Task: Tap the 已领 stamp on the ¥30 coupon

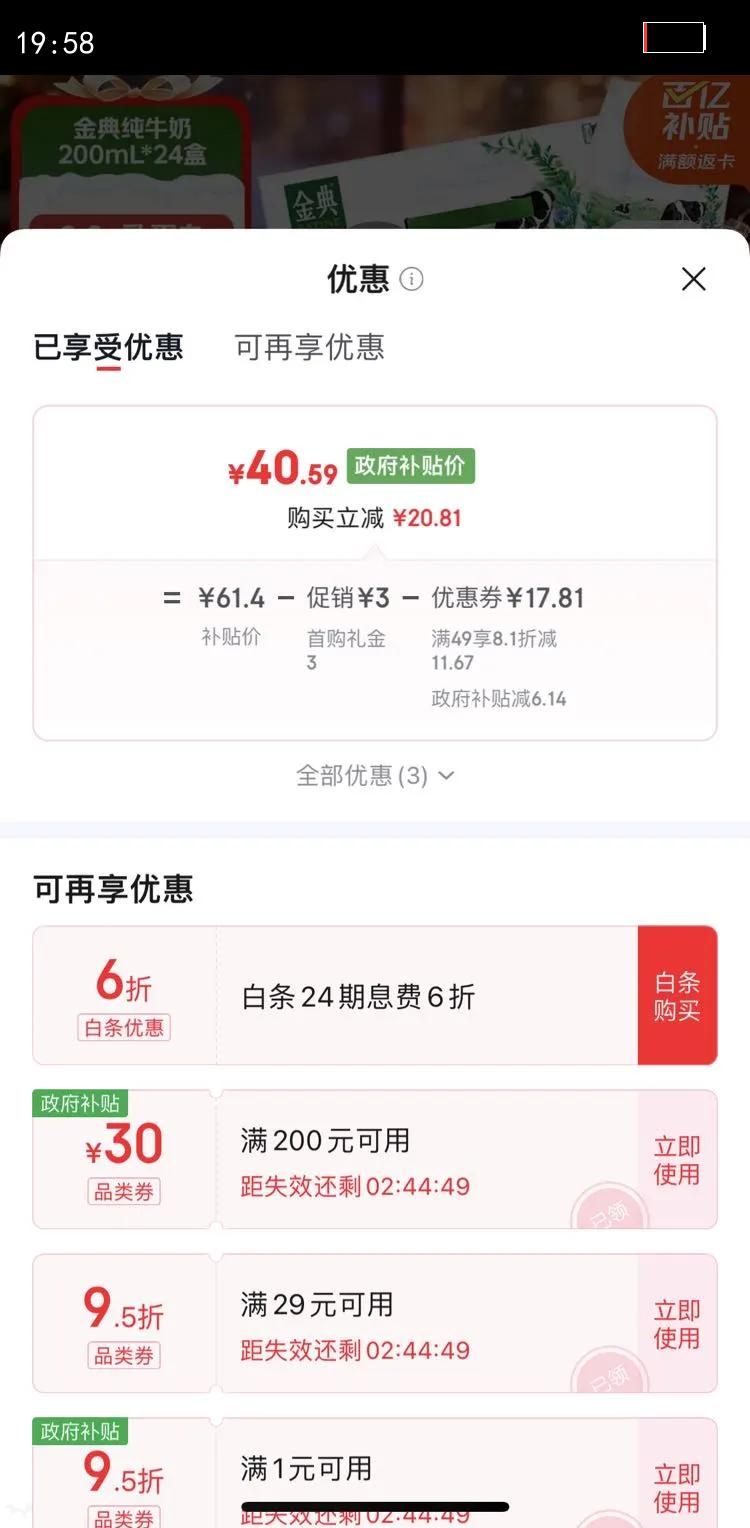Action: [614, 1212]
